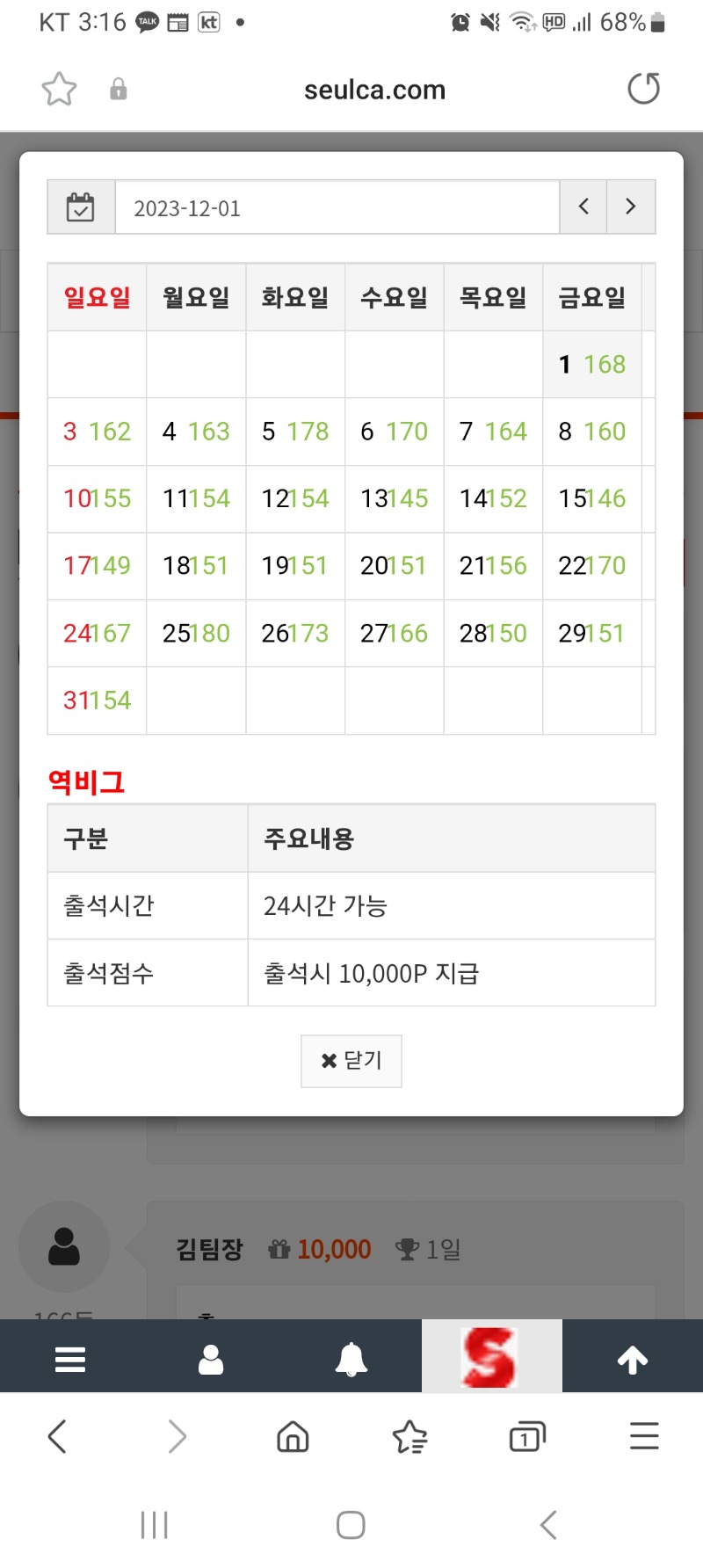This screenshot has width=703, height=1568.
Task: Open the browser home page
Action: pyautogui.click(x=293, y=1437)
